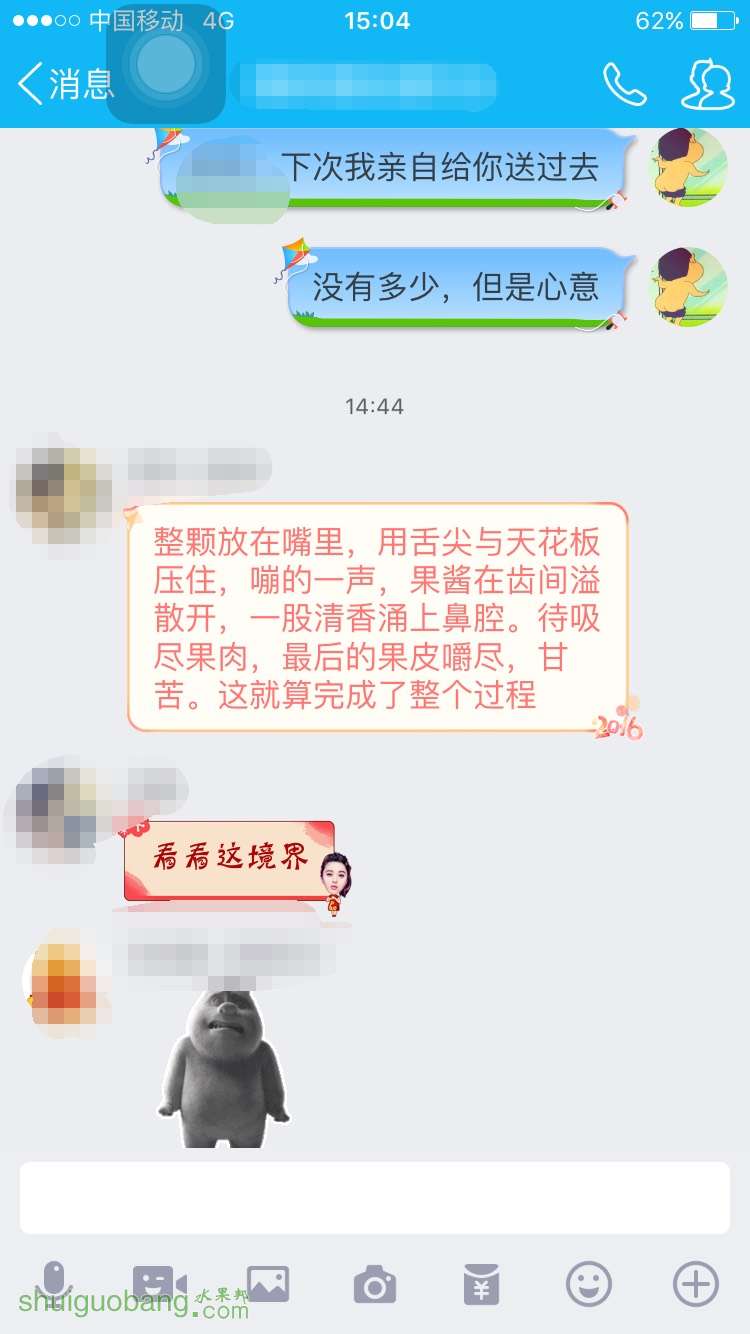Send a red packet

tap(482, 1283)
